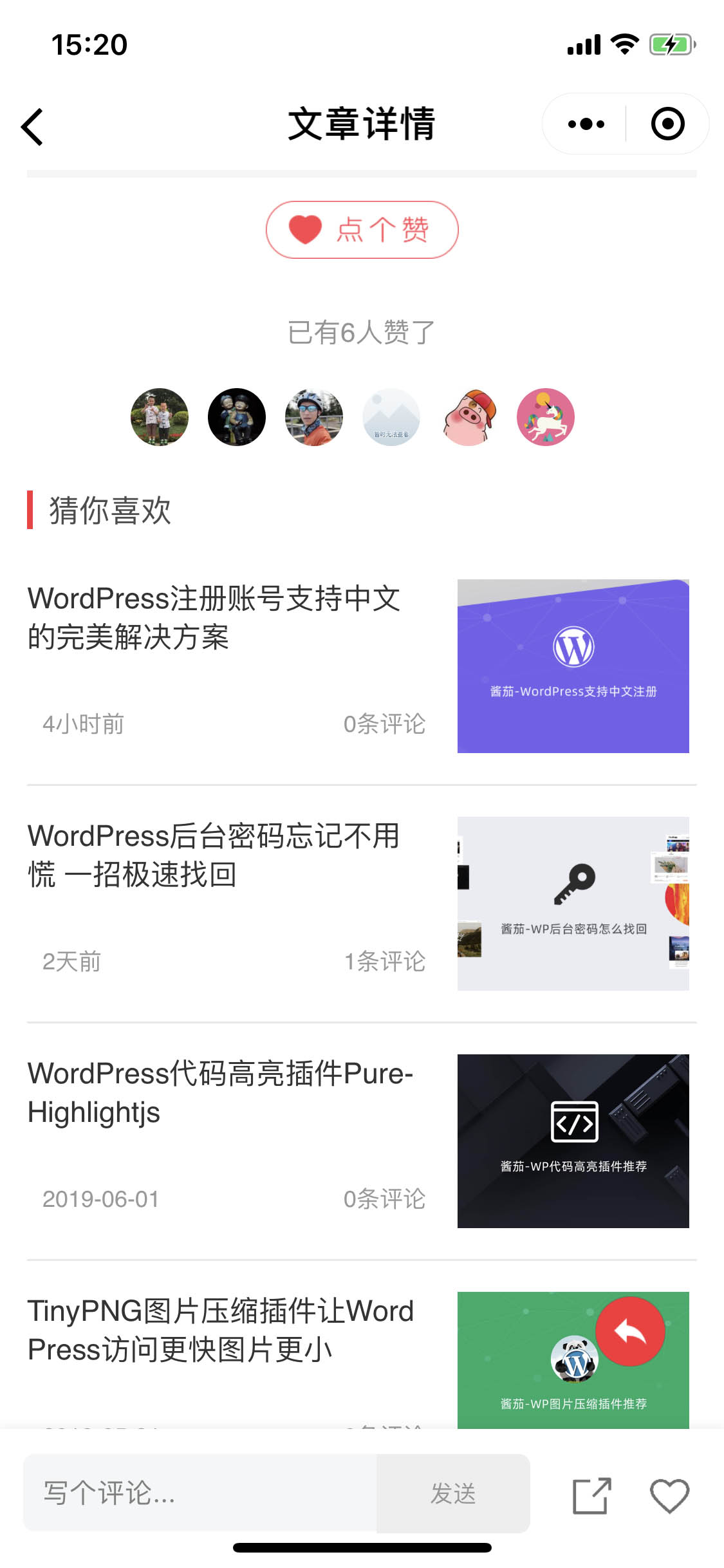
Task: Focus the 写个评论 comment field
Action: 200,1493
